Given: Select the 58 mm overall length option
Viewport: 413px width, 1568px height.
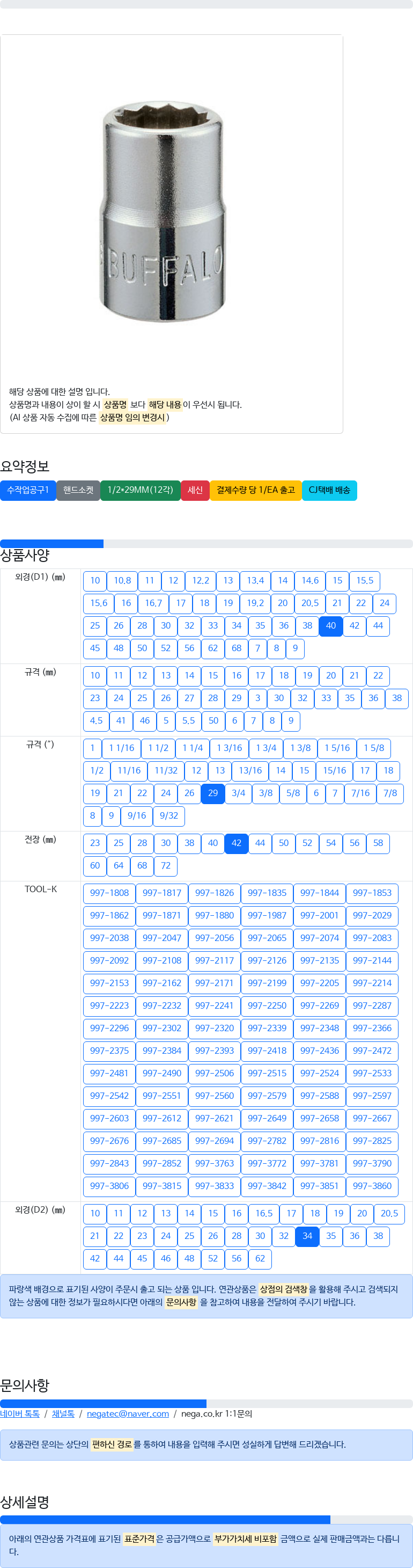Looking at the screenshot, I should (x=378, y=843).
